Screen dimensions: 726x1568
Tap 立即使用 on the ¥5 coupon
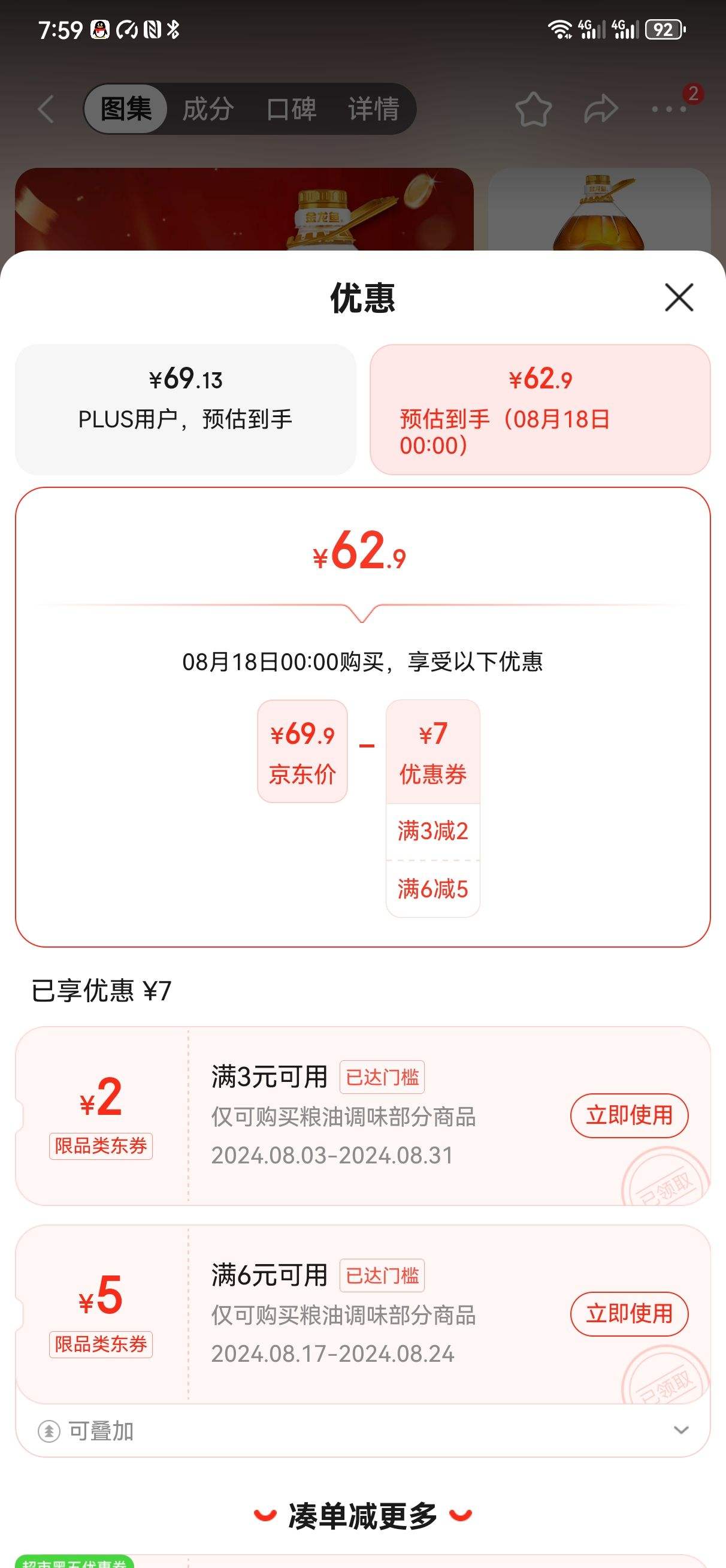click(x=629, y=1315)
